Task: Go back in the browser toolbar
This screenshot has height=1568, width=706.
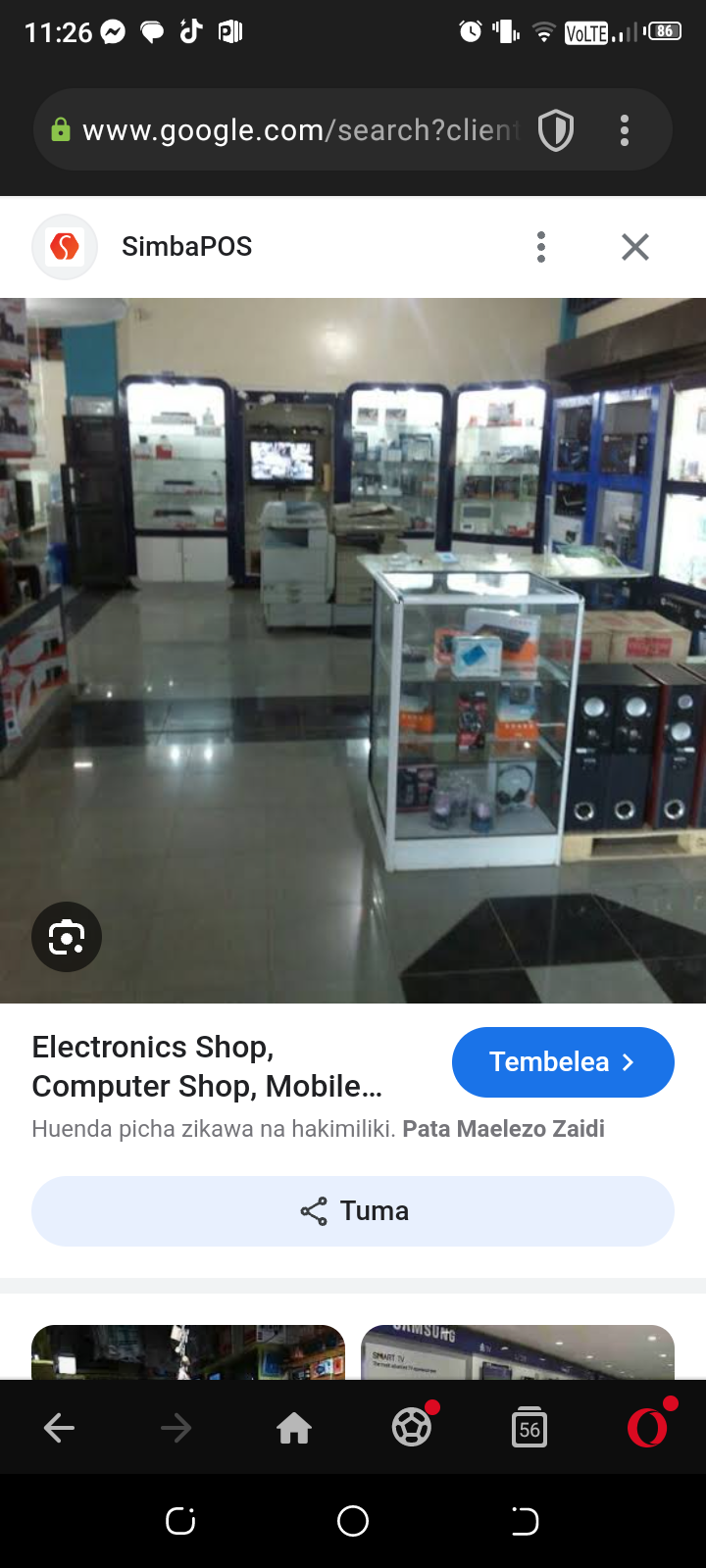Action: coord(59,1429)
